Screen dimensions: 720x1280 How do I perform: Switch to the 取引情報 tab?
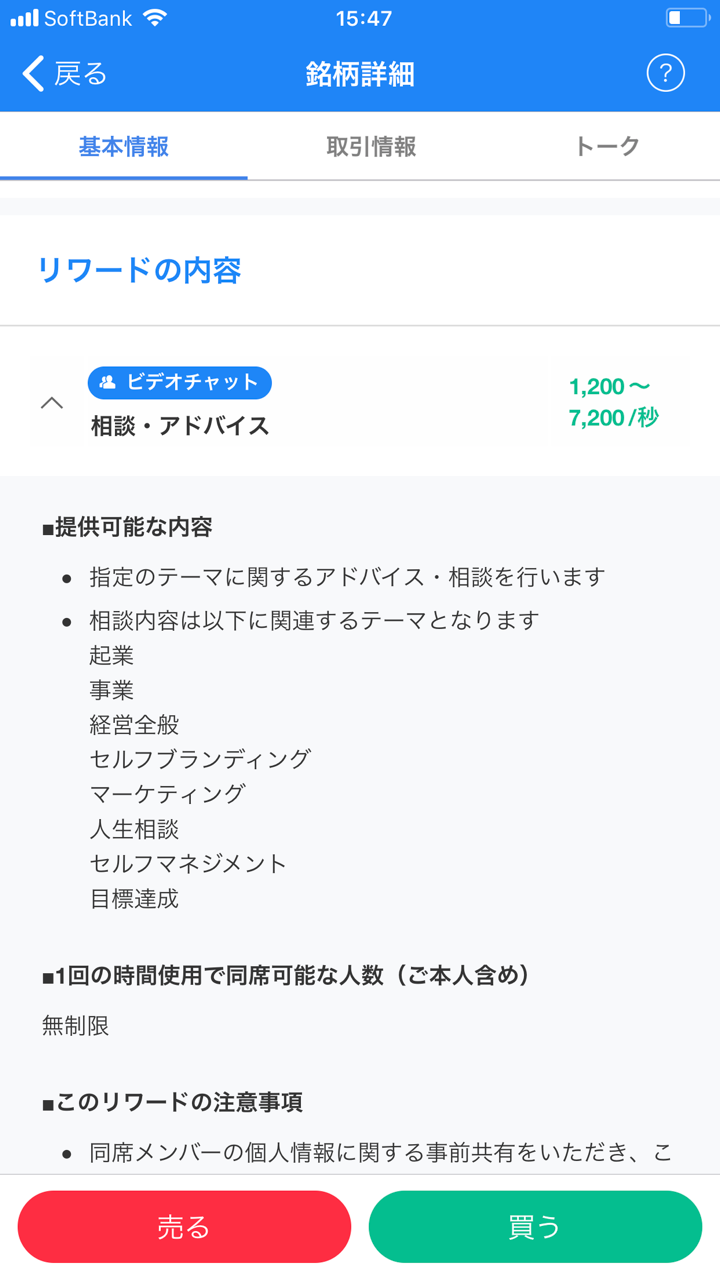[x=371, y=147]
